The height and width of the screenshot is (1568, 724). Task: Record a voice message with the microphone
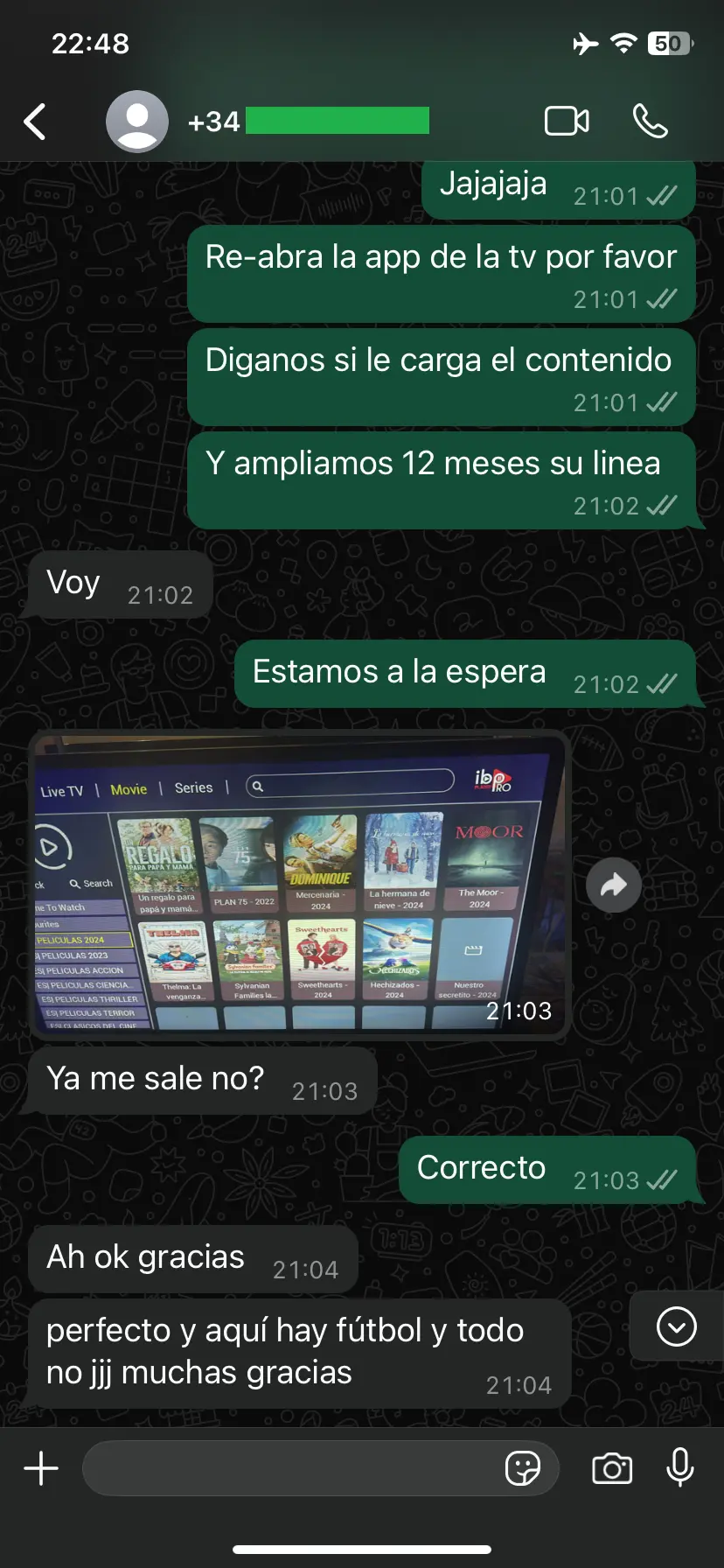680,1468
